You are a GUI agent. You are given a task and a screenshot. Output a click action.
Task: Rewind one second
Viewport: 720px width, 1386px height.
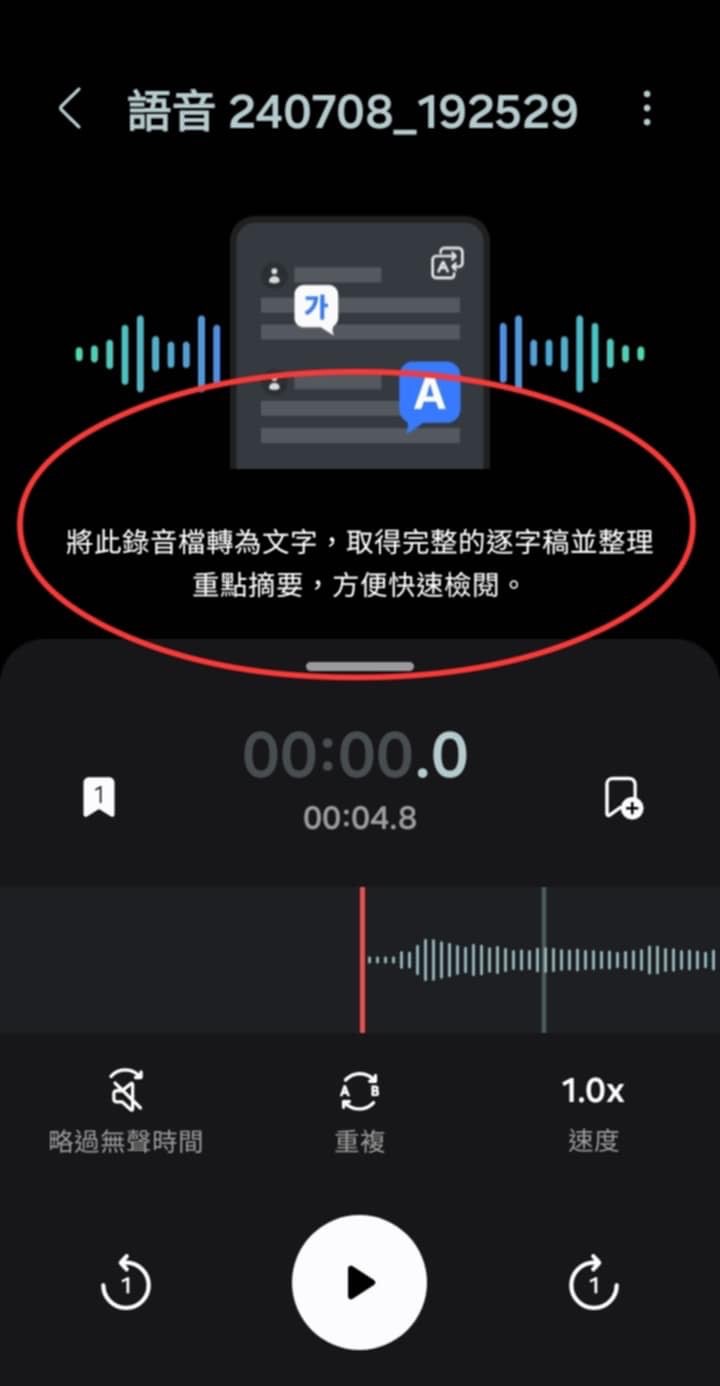click(x=126, y=1283)
